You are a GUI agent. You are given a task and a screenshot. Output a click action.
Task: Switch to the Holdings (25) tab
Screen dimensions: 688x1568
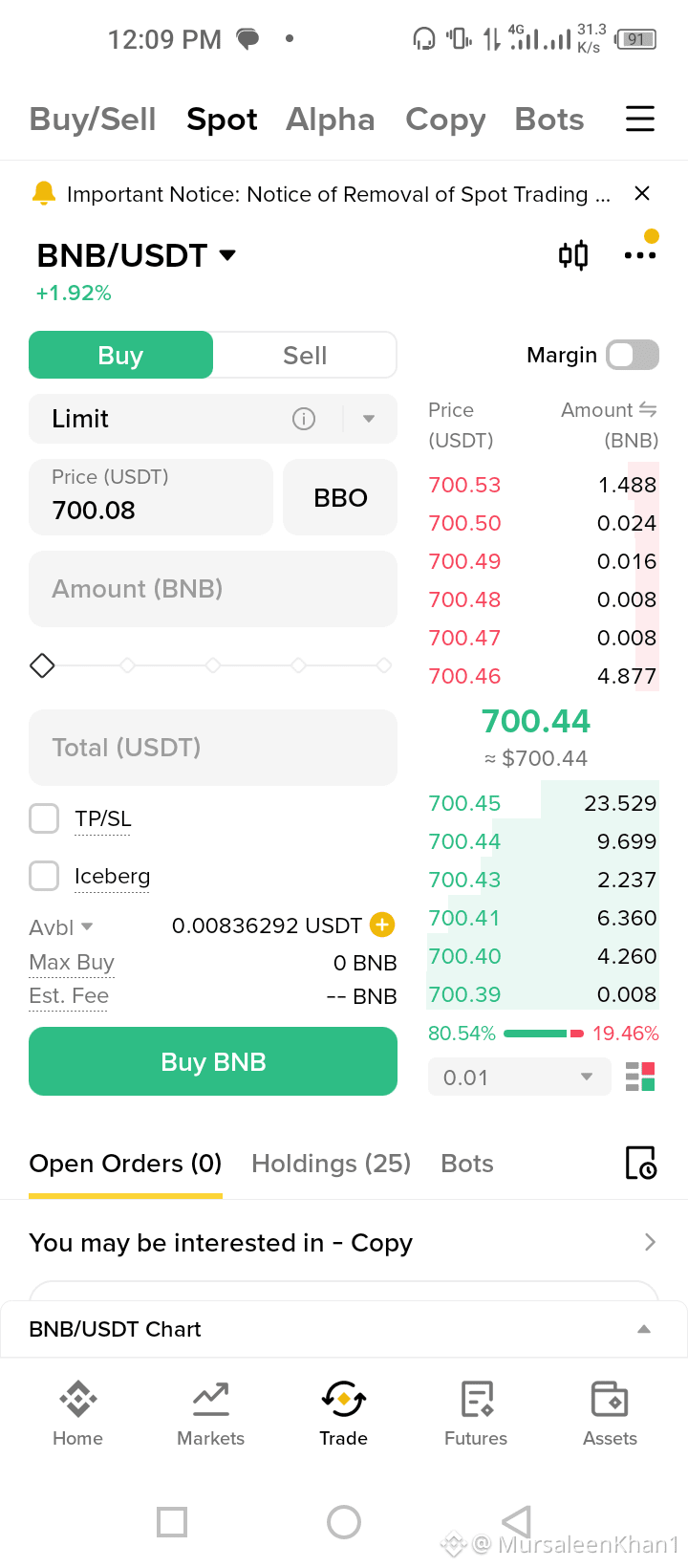[331, 1163]
